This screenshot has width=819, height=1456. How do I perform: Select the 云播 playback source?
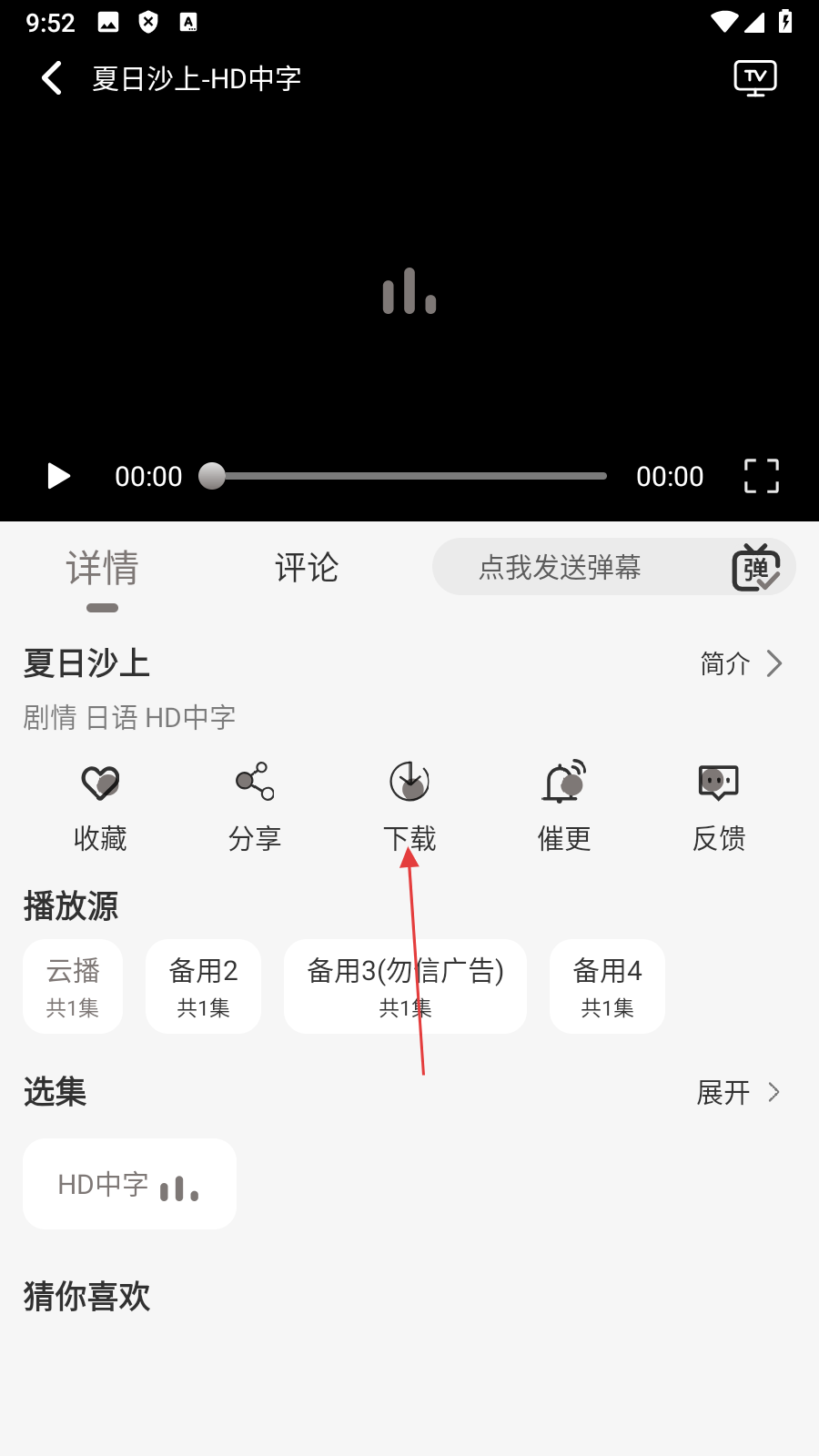(73, 986)
